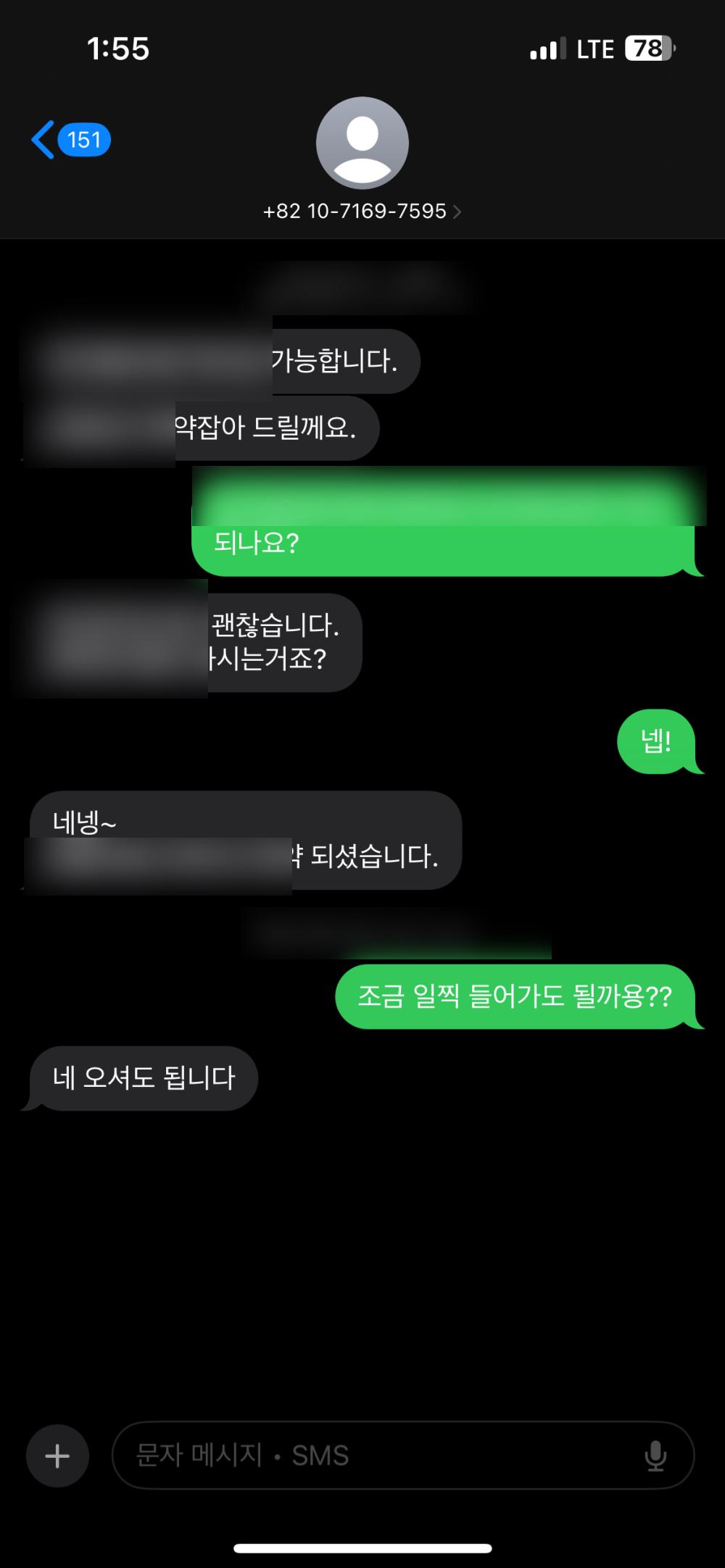Open contact details for +82 10-7169-7595
The height and width of the screenshot is (1568, 725).
pos(362,211)
